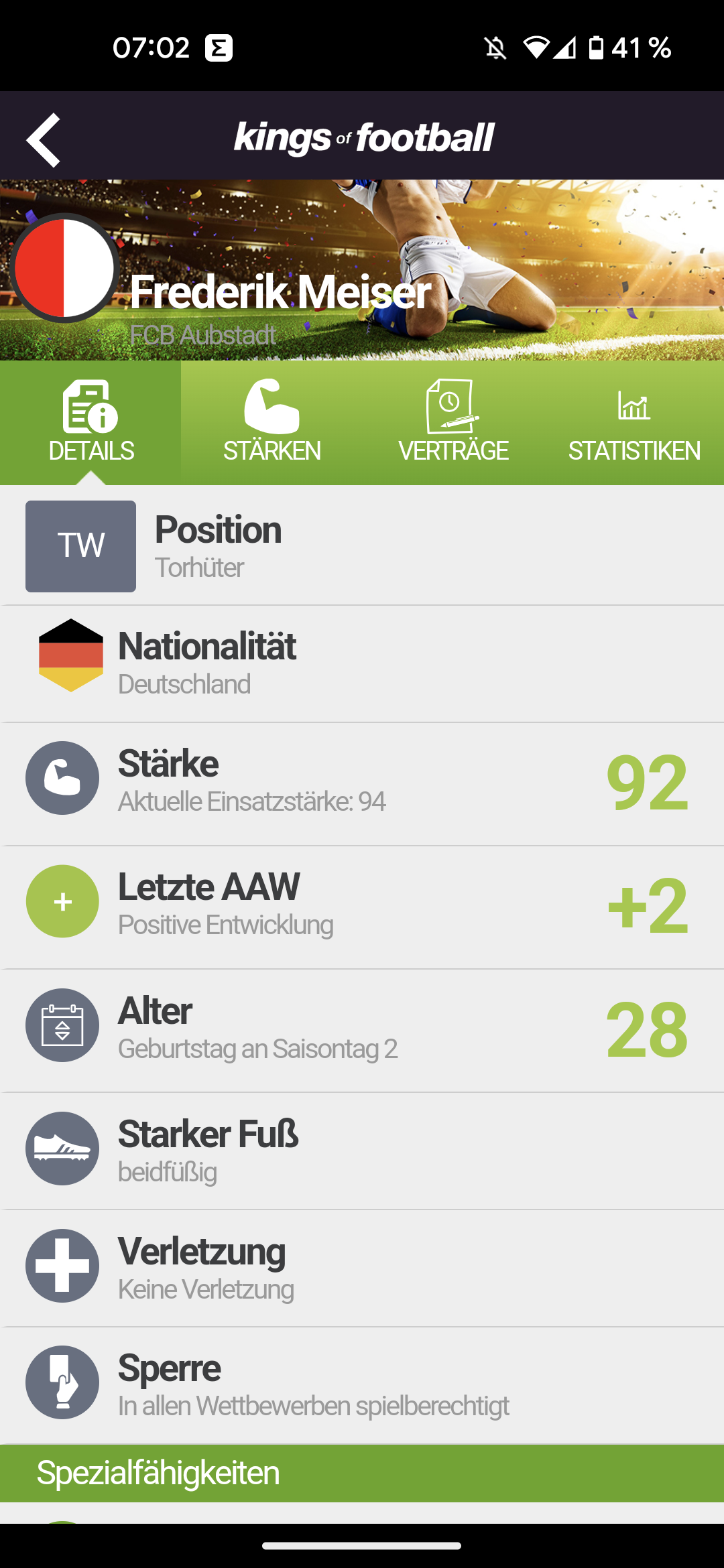Viewport: 724px width, 1568px height.
Task: Go back using the header arrow
Action: pos(44,139)
